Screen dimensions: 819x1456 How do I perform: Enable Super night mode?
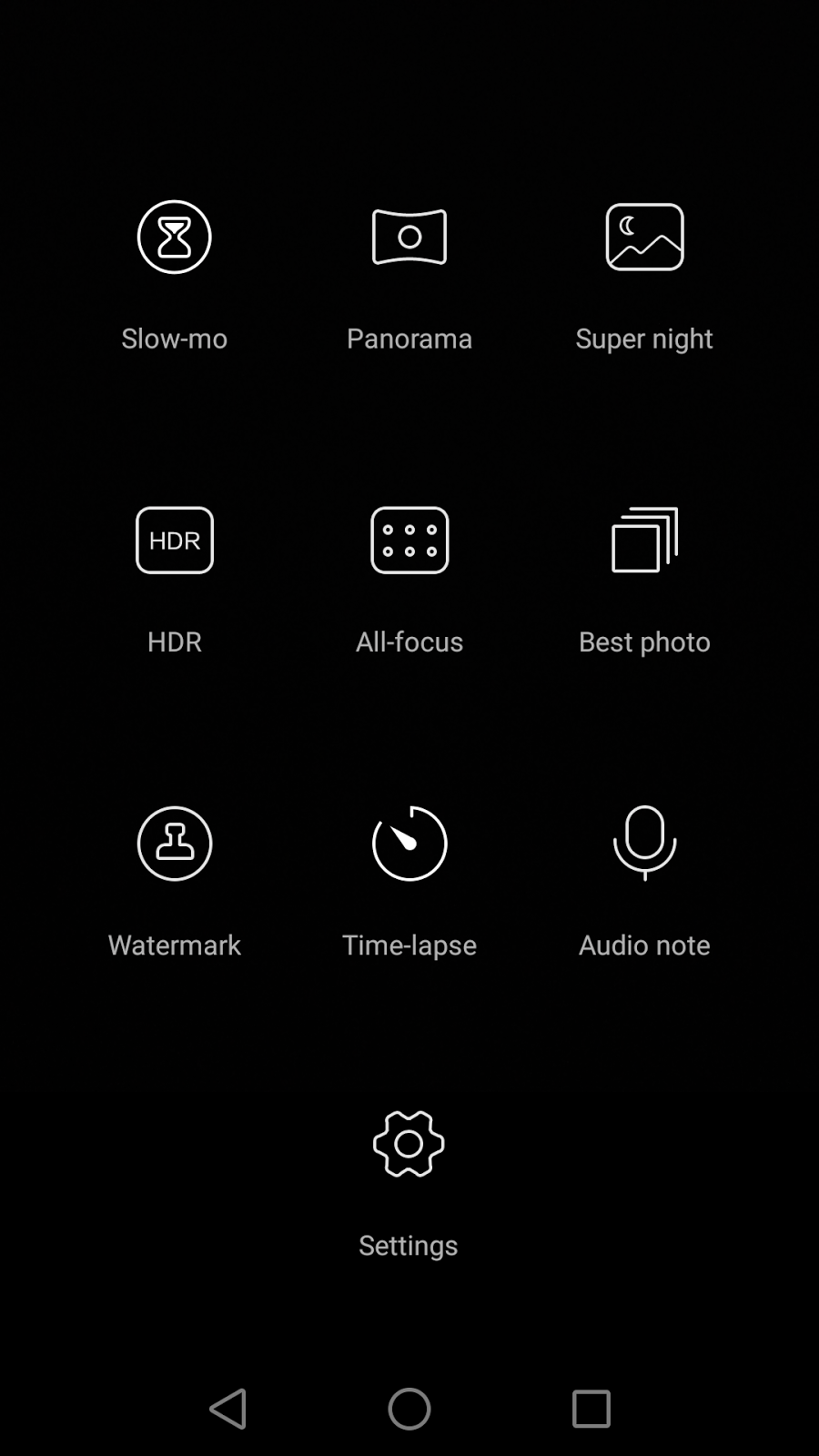[644, 238]
